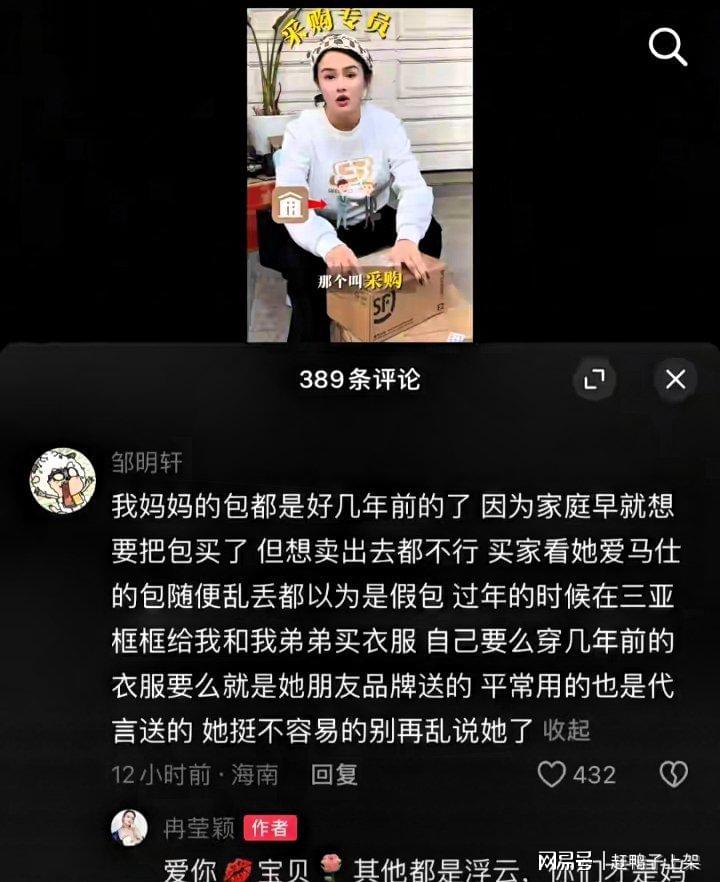Open the search magnifier icon
This screenshot has width=720, height=882.
tap(668, 46)
